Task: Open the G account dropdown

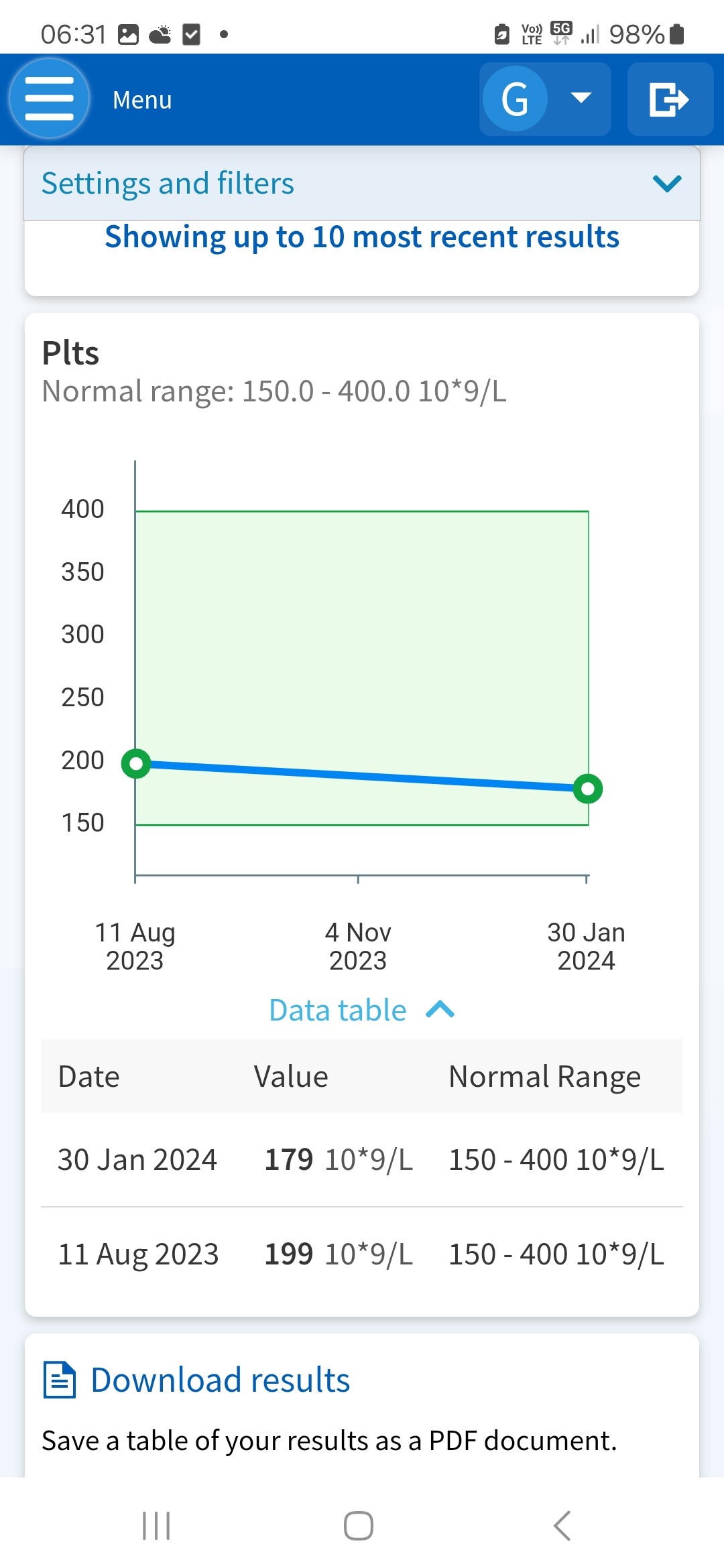Action: point(545,99)
